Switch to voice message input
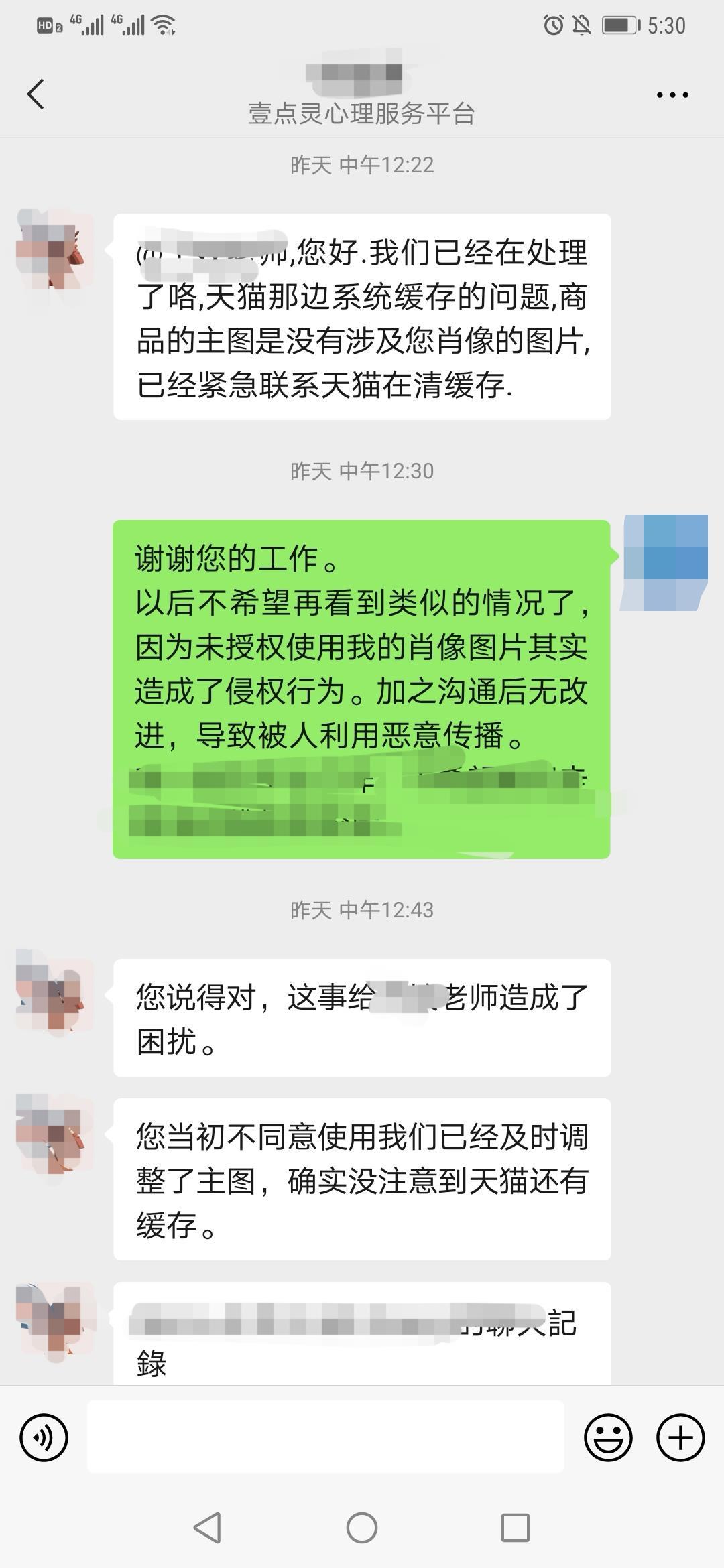724x1568 pixels. 44,1437
